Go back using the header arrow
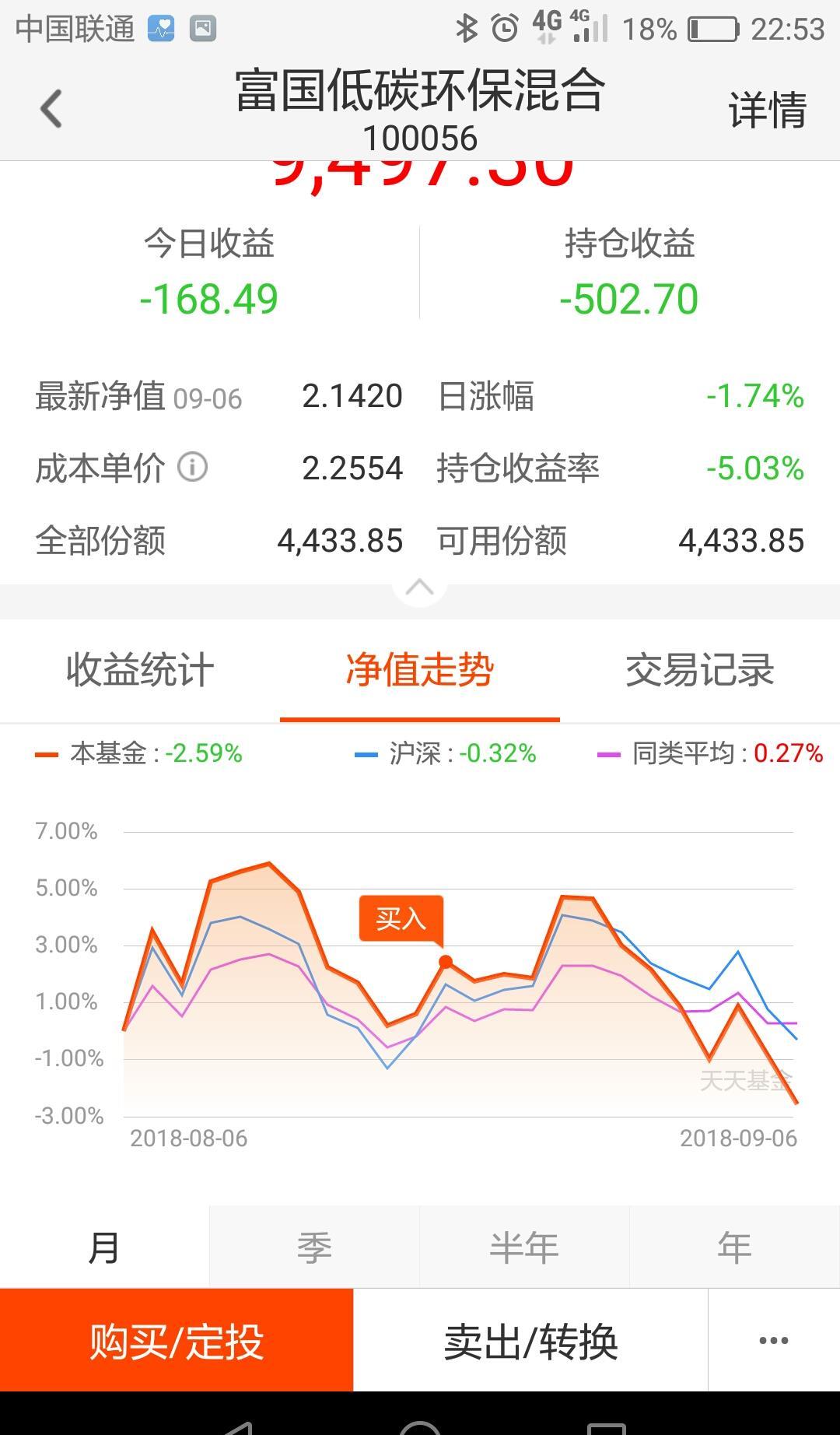Screen dimensions: 840x1435 pos(51,108)
